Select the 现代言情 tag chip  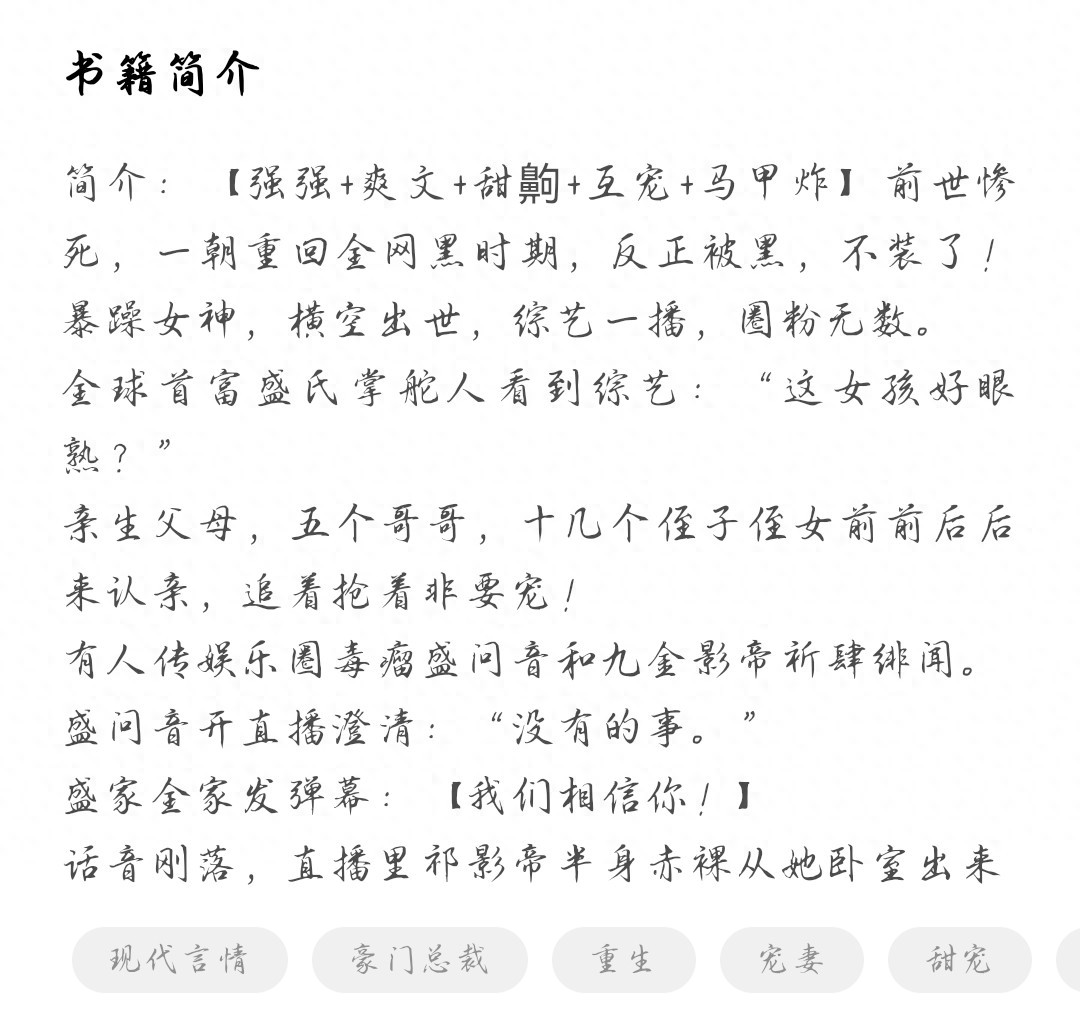pos(179,960)
